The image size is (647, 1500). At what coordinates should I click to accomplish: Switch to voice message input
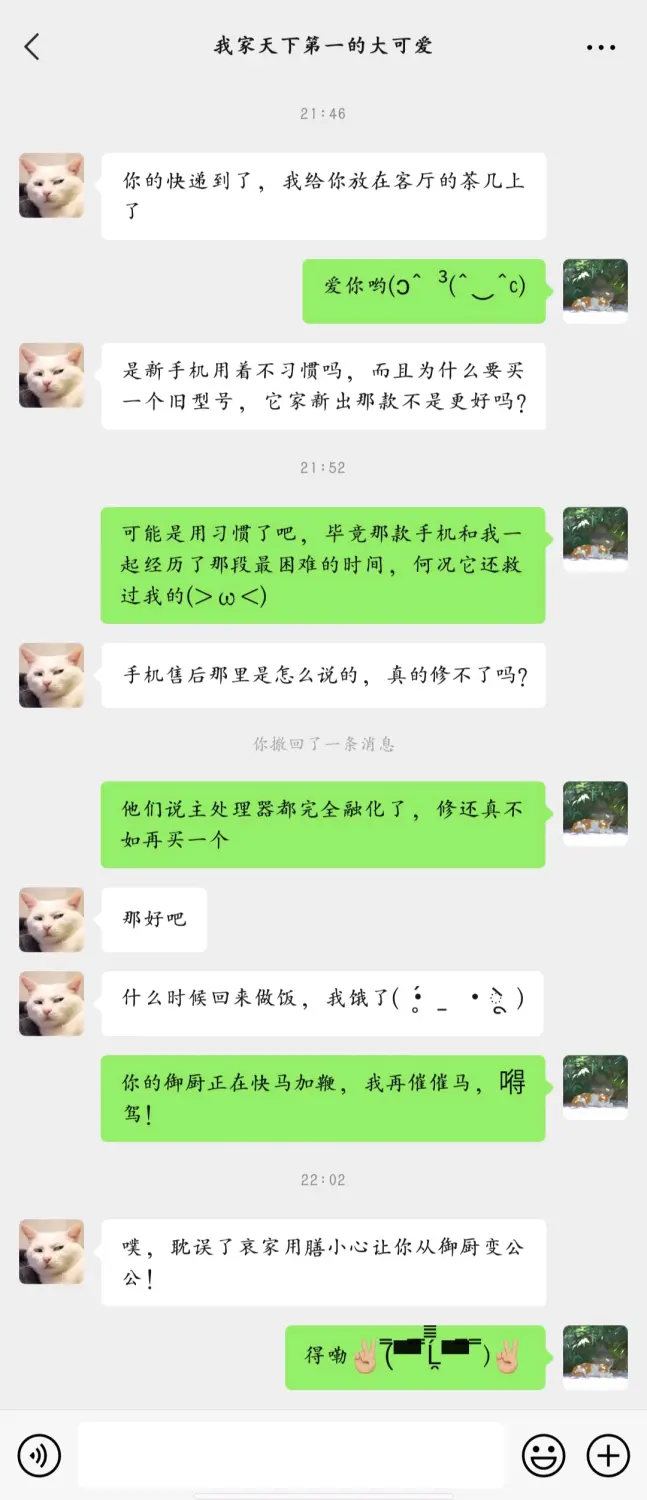tap(39, 1455)
